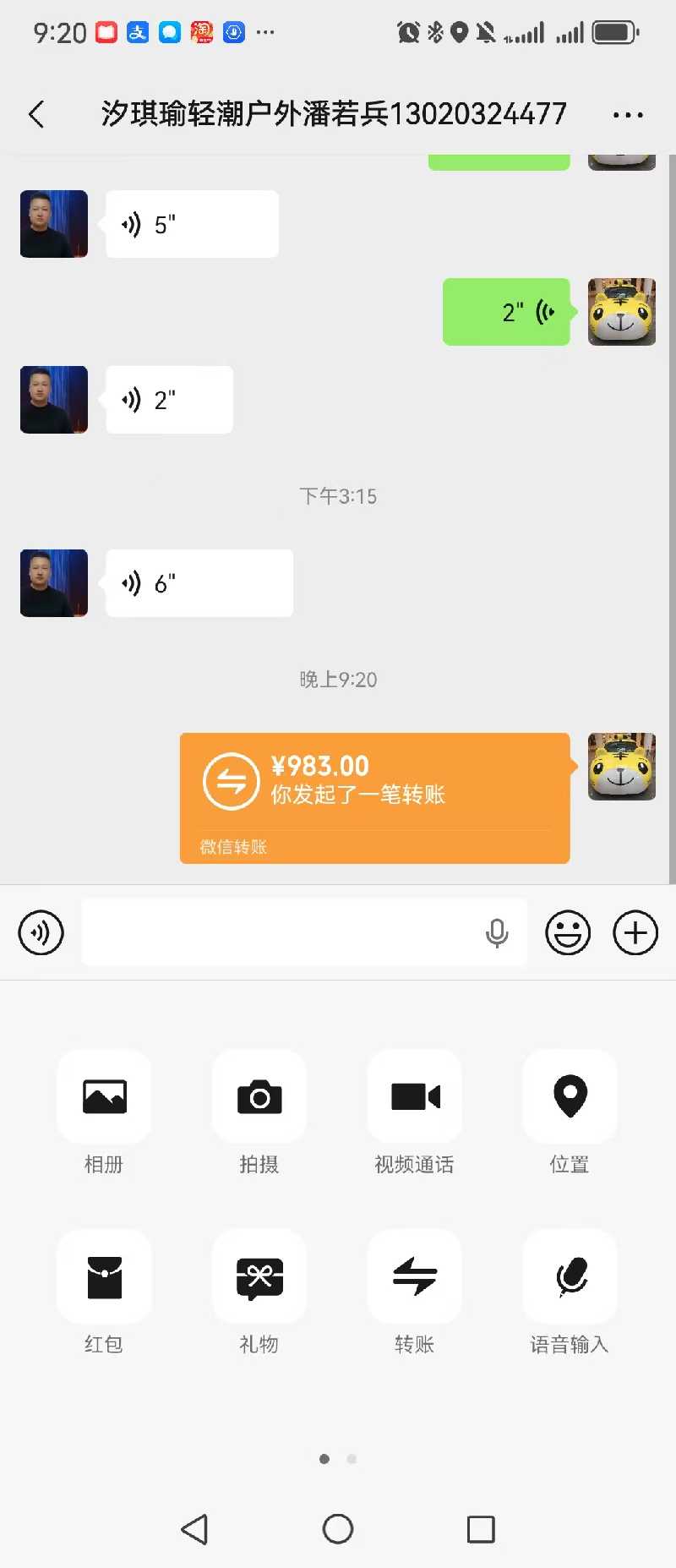Open the emoji sticker panel
Screen dimensions: 676x1568
[x=568, y=933]
